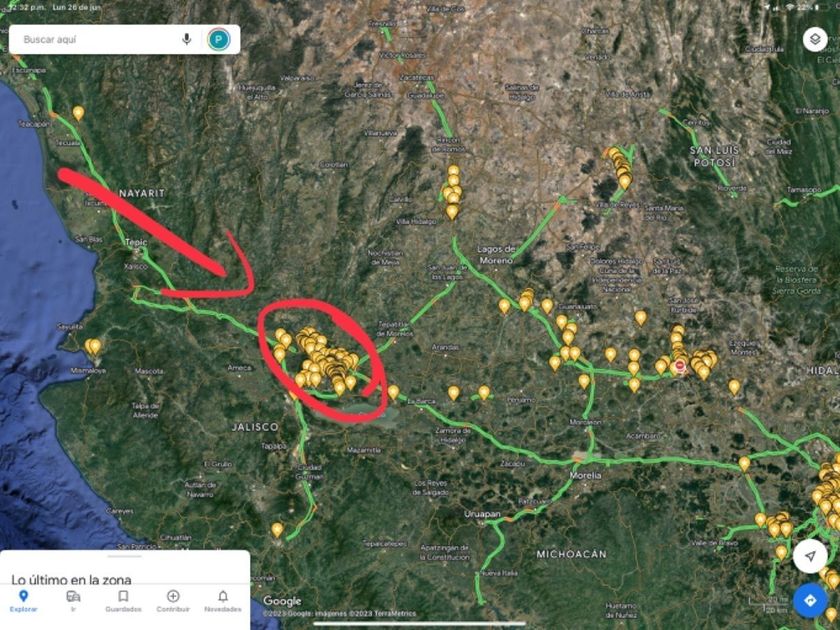The height and width of the screenshot is (630, 840).
Task: Open the Contribuir tab
Action: click(173, 601)
